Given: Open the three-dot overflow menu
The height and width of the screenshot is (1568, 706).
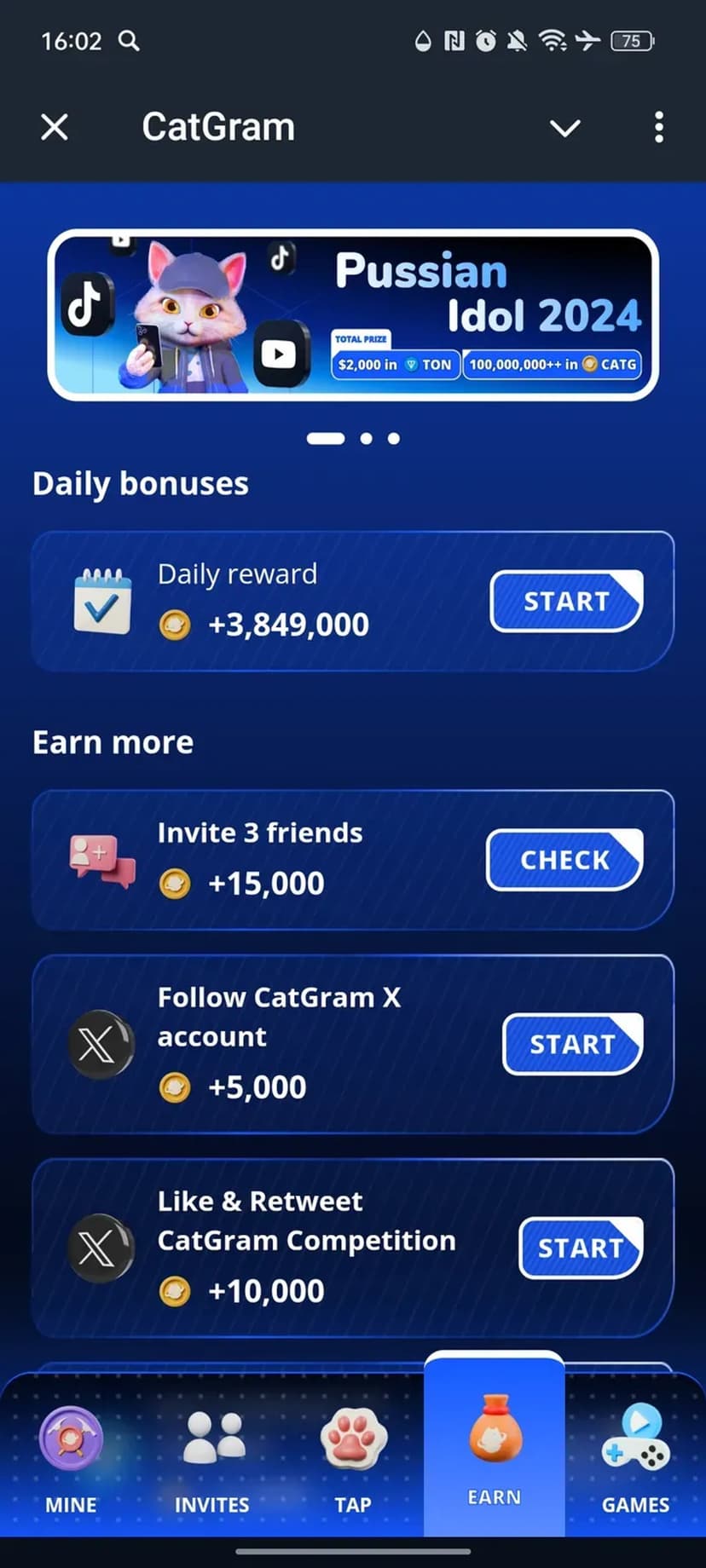Looking at the screenshot, I should click(658, 128).
